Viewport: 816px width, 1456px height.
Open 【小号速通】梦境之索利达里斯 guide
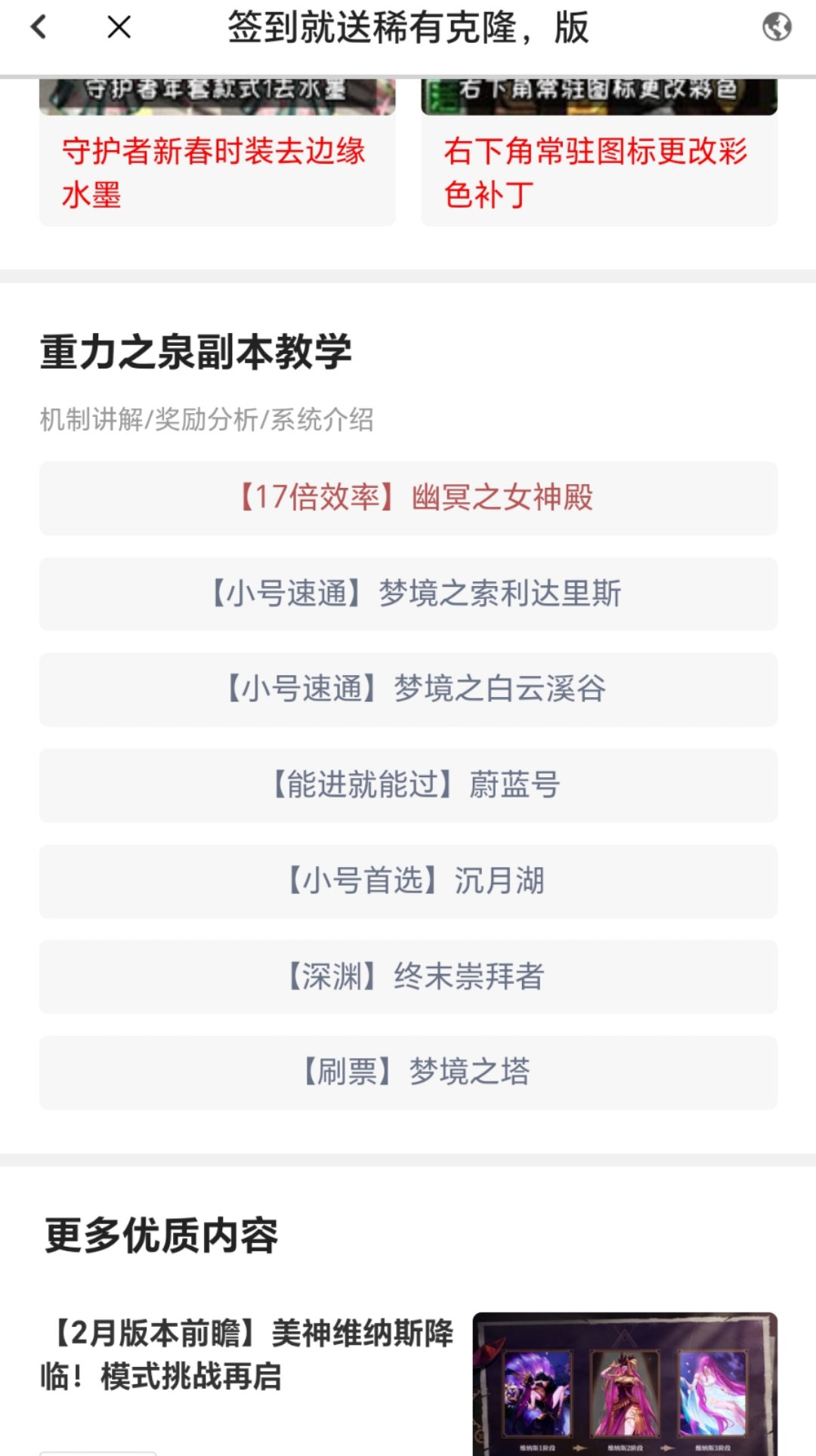click(x=408, y=594)
